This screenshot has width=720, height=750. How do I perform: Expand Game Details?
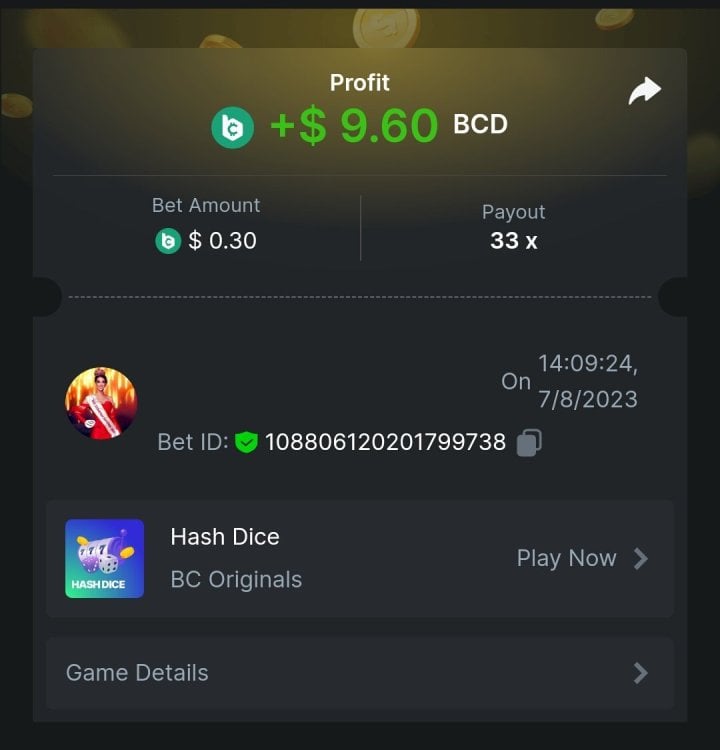point(360,673)
